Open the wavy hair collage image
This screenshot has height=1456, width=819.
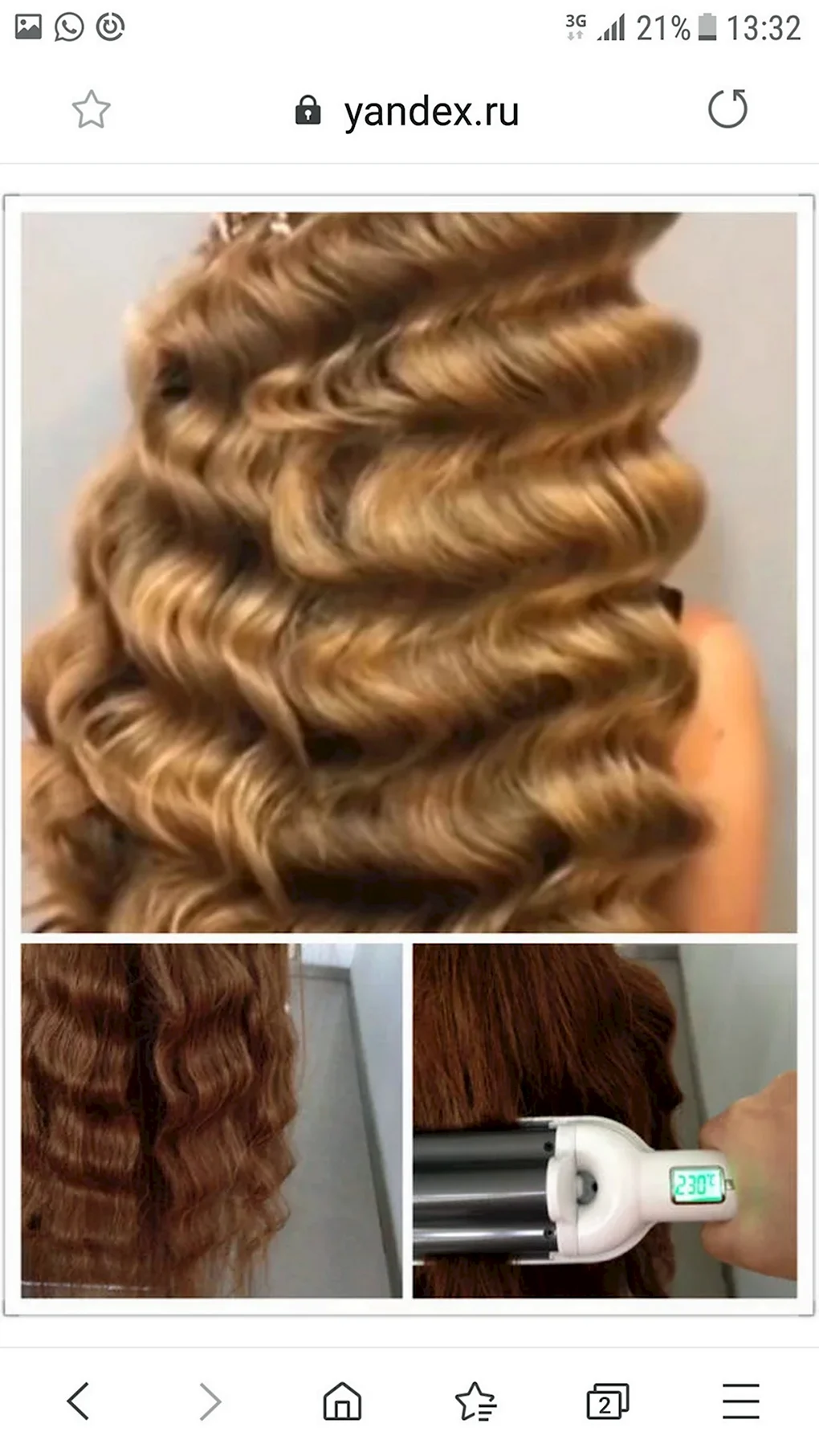(x=409, y=755)
